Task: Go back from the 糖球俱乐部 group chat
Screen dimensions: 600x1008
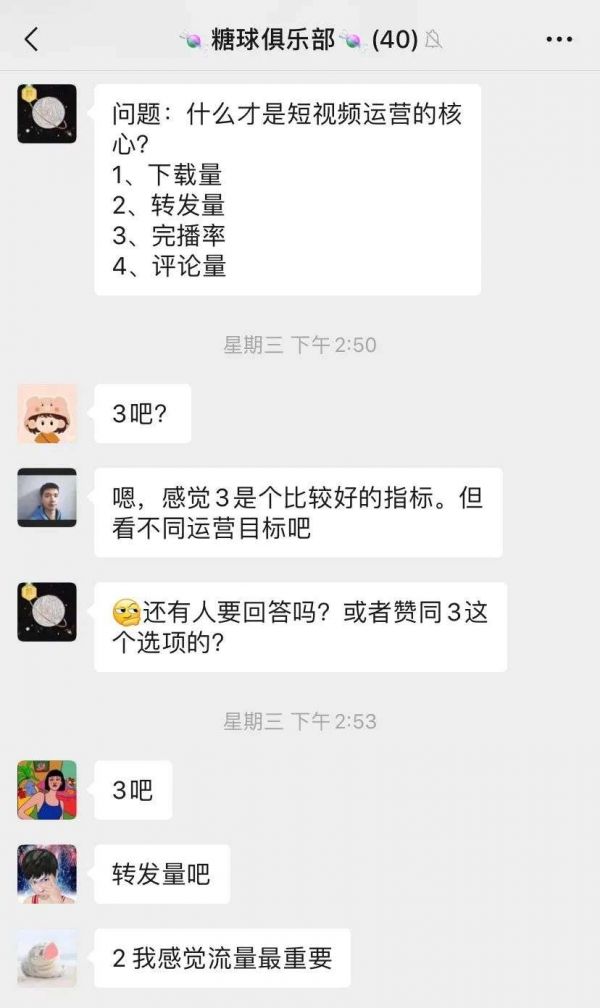Action: pos(32,40)
